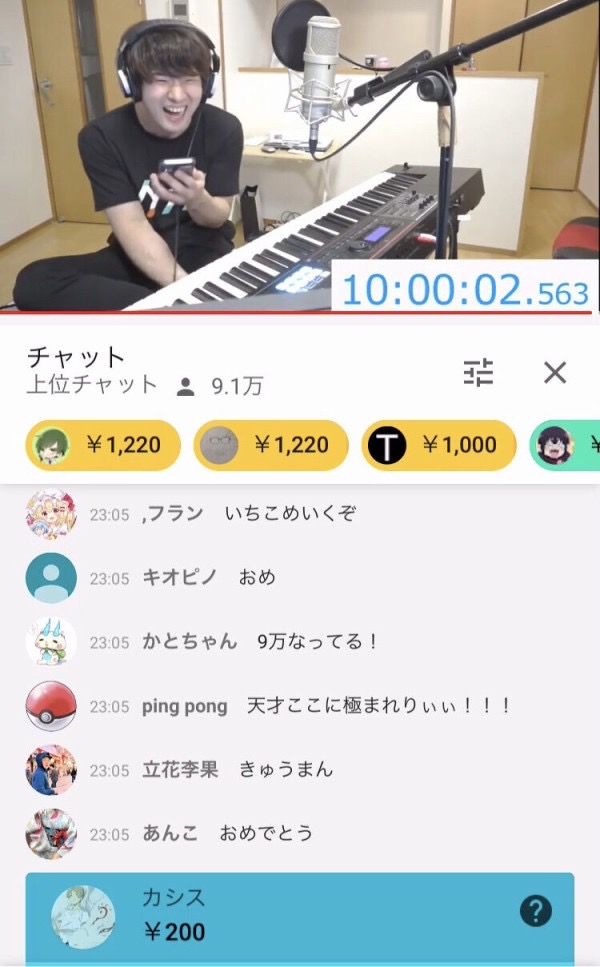600x967 pixels.
Task: Tap the help icon on カシス Super Chat
Action: (x=536, y=910)
